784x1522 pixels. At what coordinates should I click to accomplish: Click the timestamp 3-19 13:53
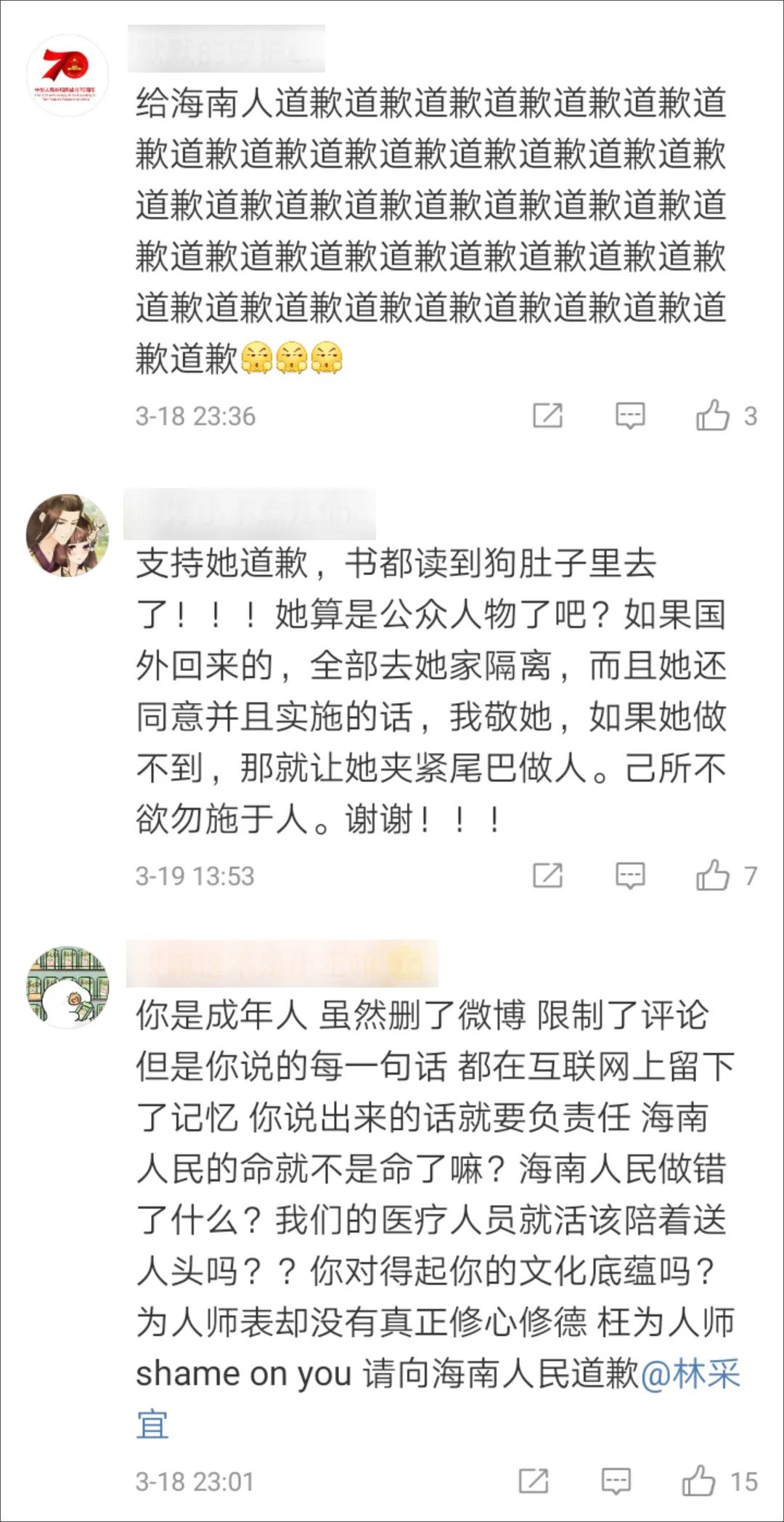(195, 876)
